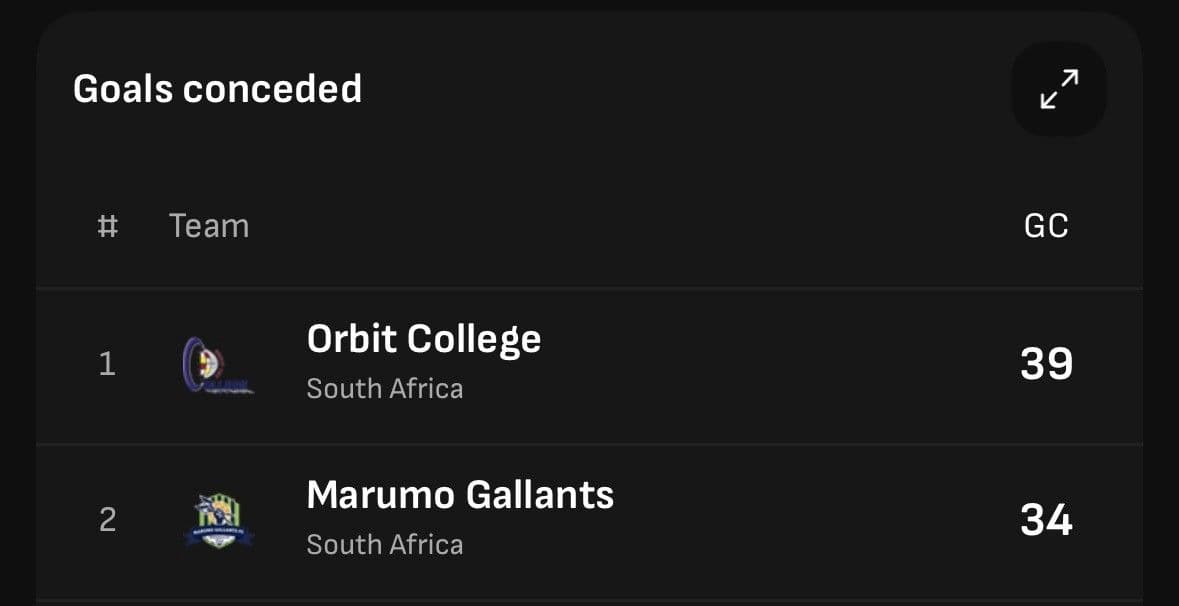Image resolution: width=1179 pixels, height=606 pixels.
Task: Open the Orbit College team row
Action: tap(424, 362)
